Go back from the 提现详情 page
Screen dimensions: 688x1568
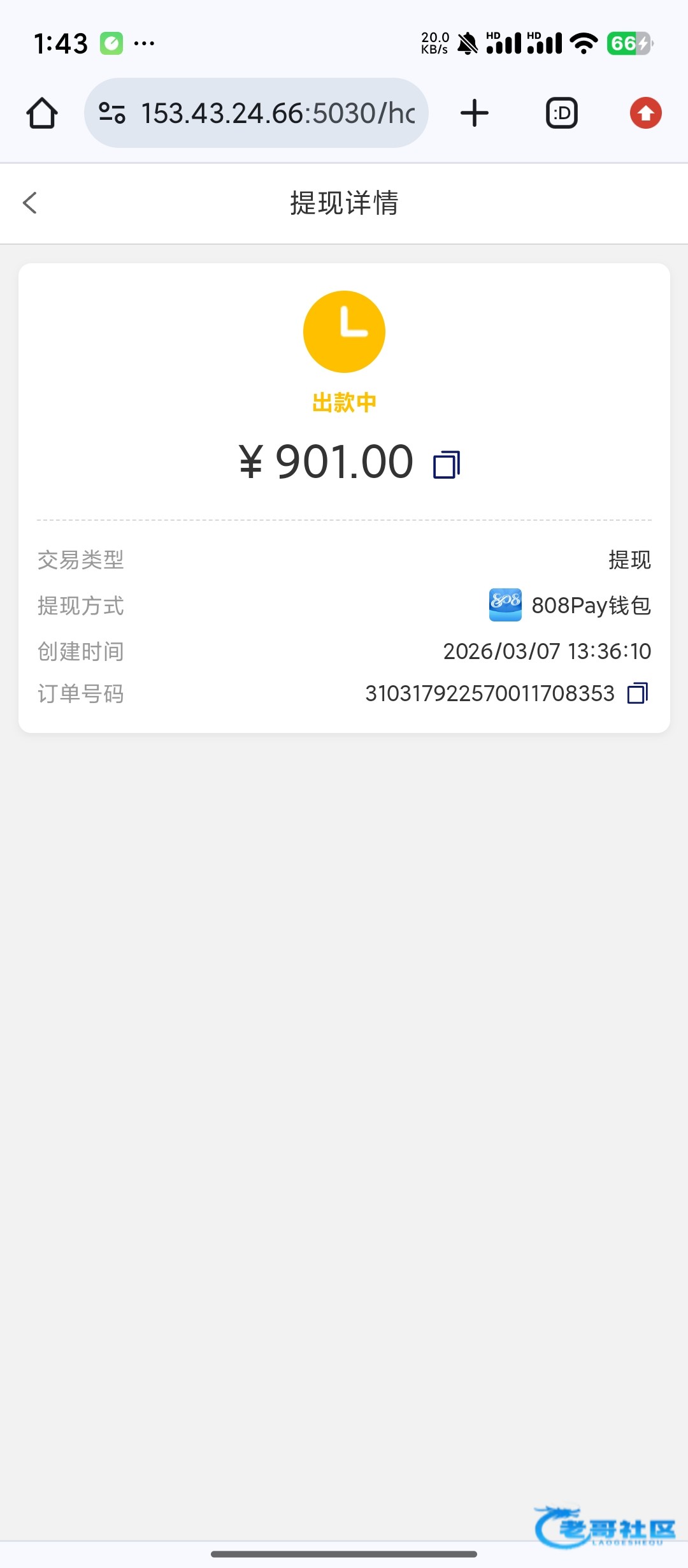tap(30, 203)
